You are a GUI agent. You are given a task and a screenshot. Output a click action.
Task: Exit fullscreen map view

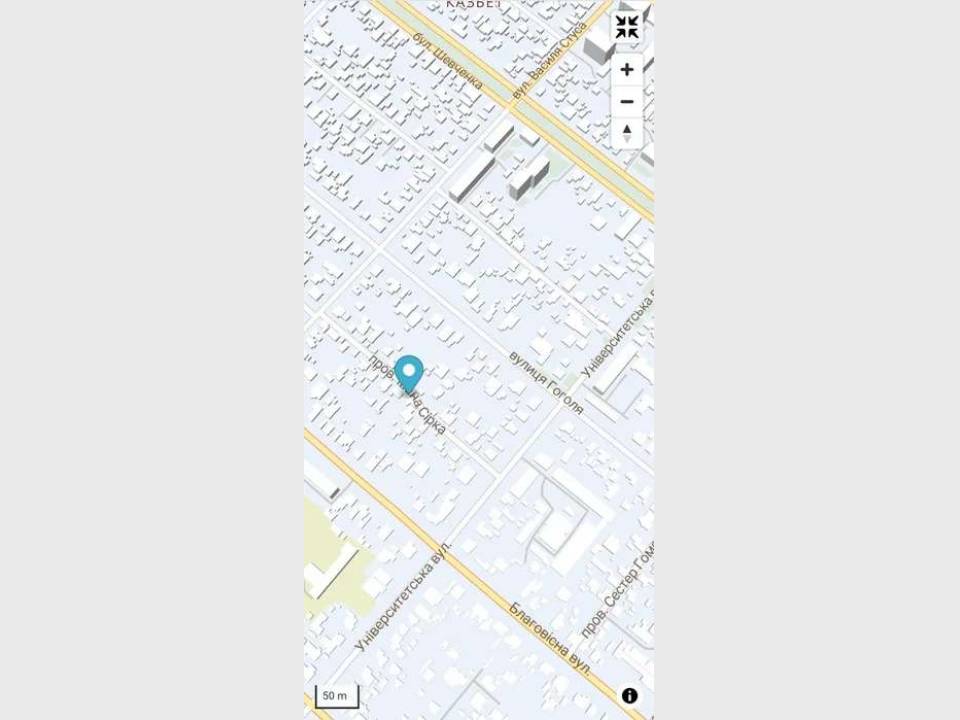[627, 27]
